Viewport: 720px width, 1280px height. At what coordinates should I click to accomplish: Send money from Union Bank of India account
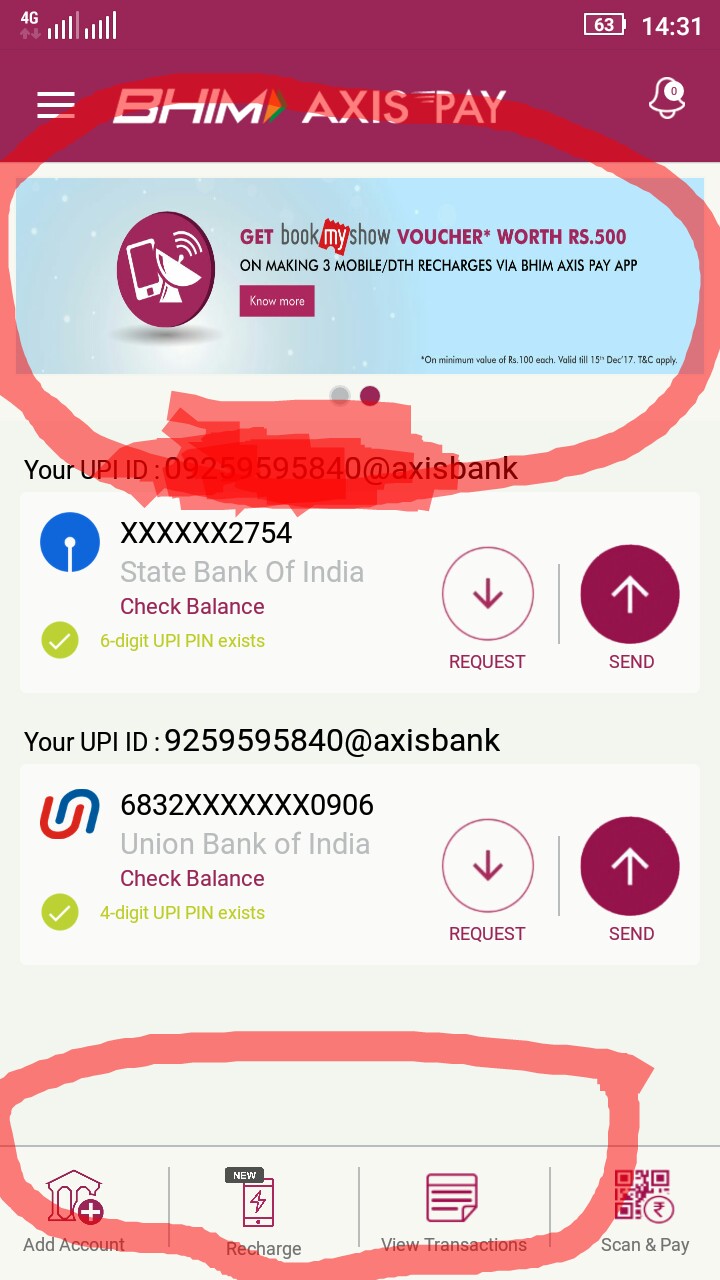[x=630, y=867]
